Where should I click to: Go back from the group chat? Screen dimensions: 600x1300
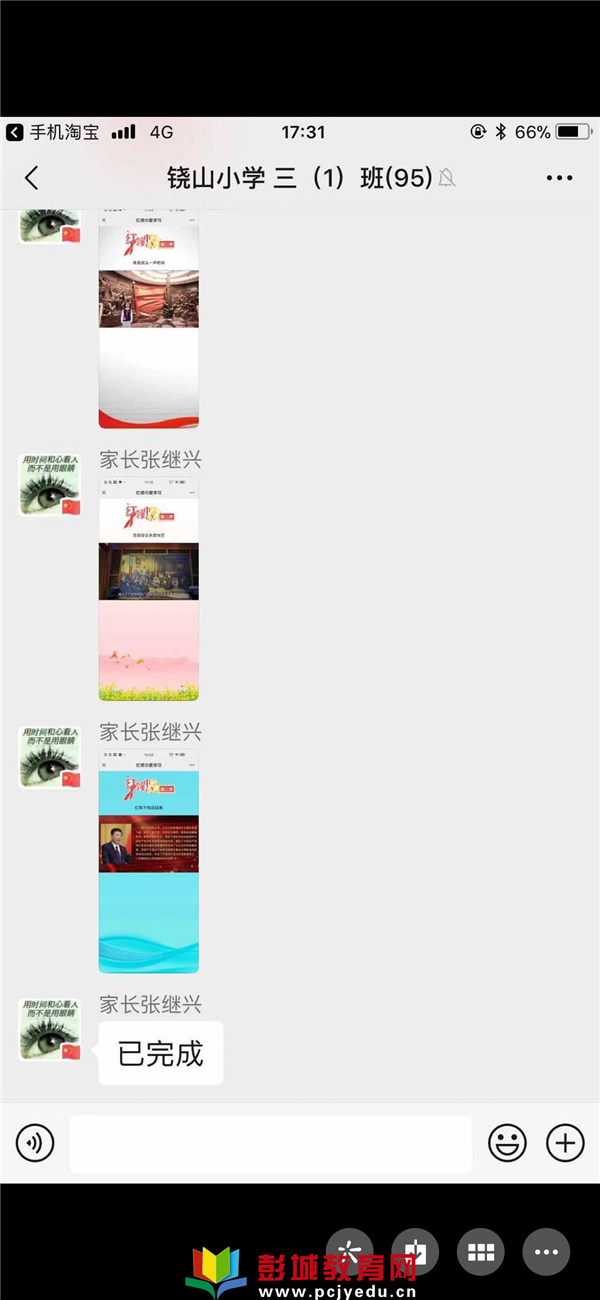click(x=31, y=178)
